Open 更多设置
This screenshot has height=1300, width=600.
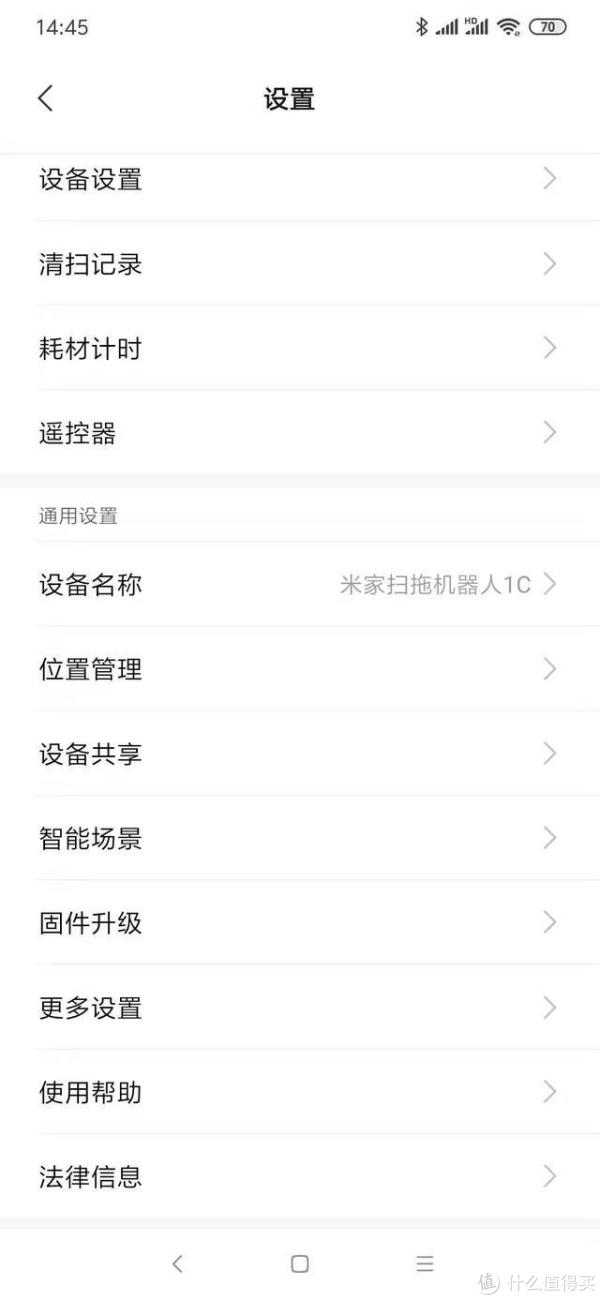pyautogui.click(x=300, y=1007)
